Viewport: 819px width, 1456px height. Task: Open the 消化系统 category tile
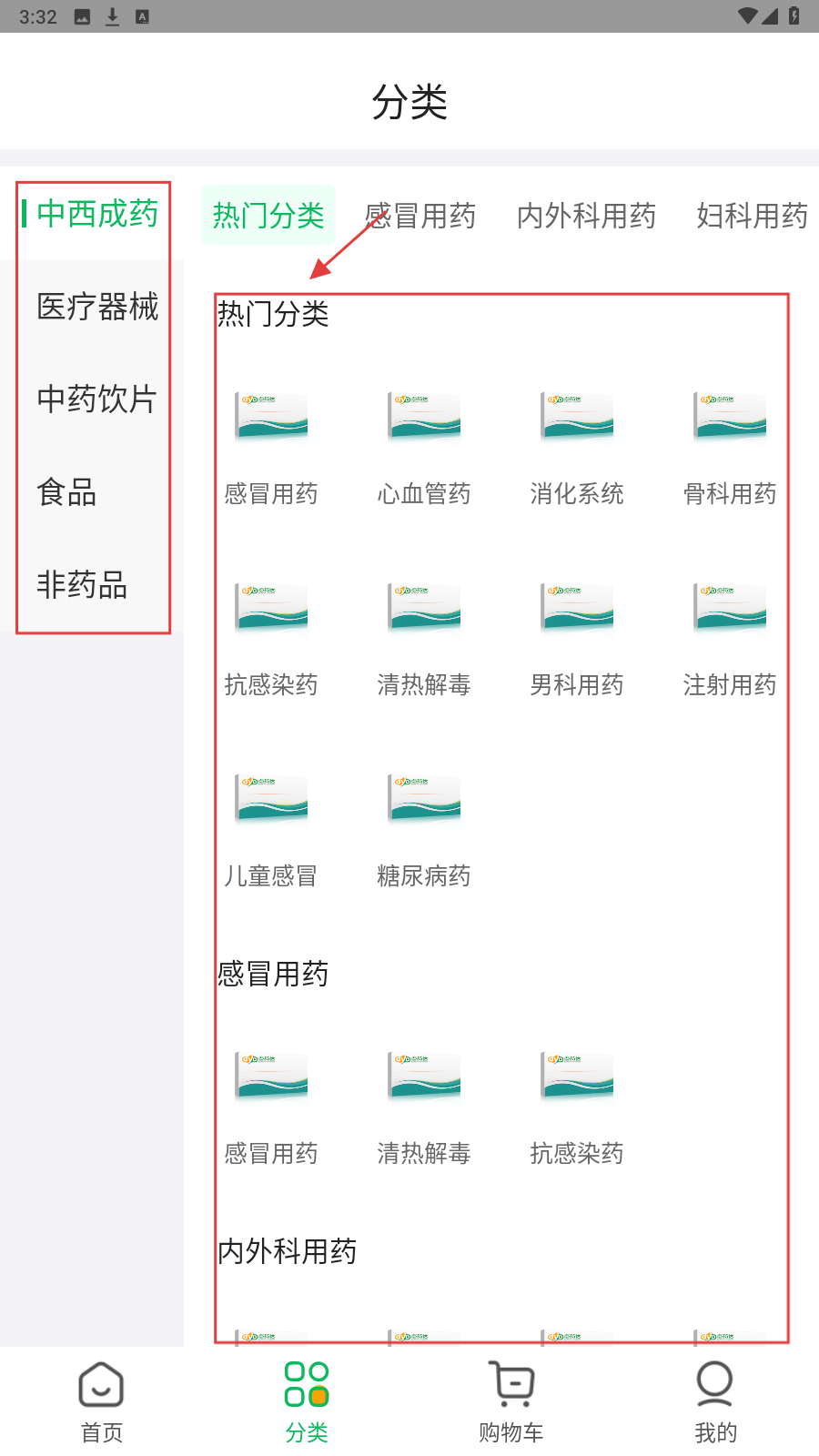click(x=577, y=446)
